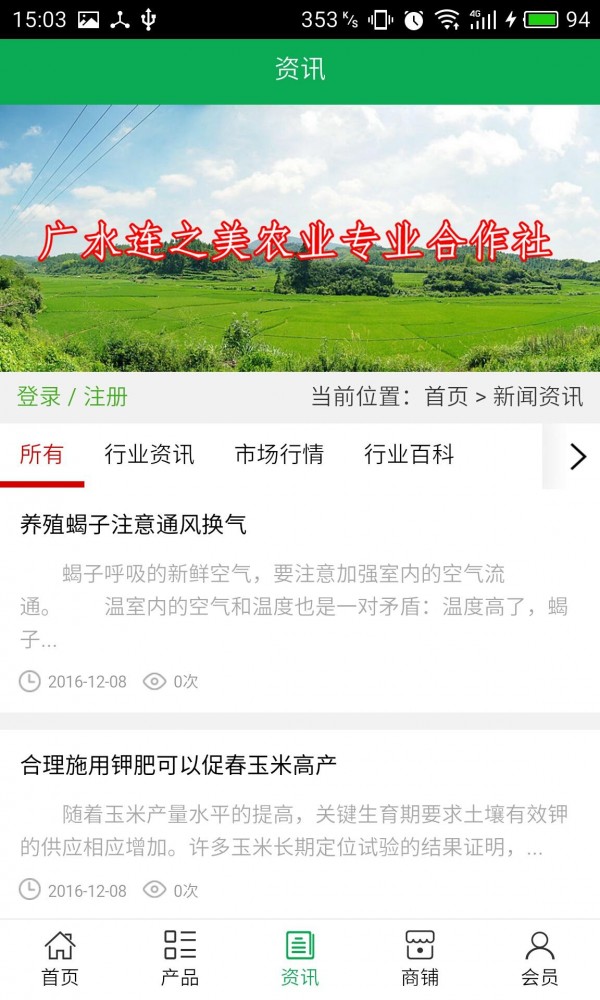Switch to the 行业百科 tab
This screenshot has width=600, height=1000.
coord(409,455)
